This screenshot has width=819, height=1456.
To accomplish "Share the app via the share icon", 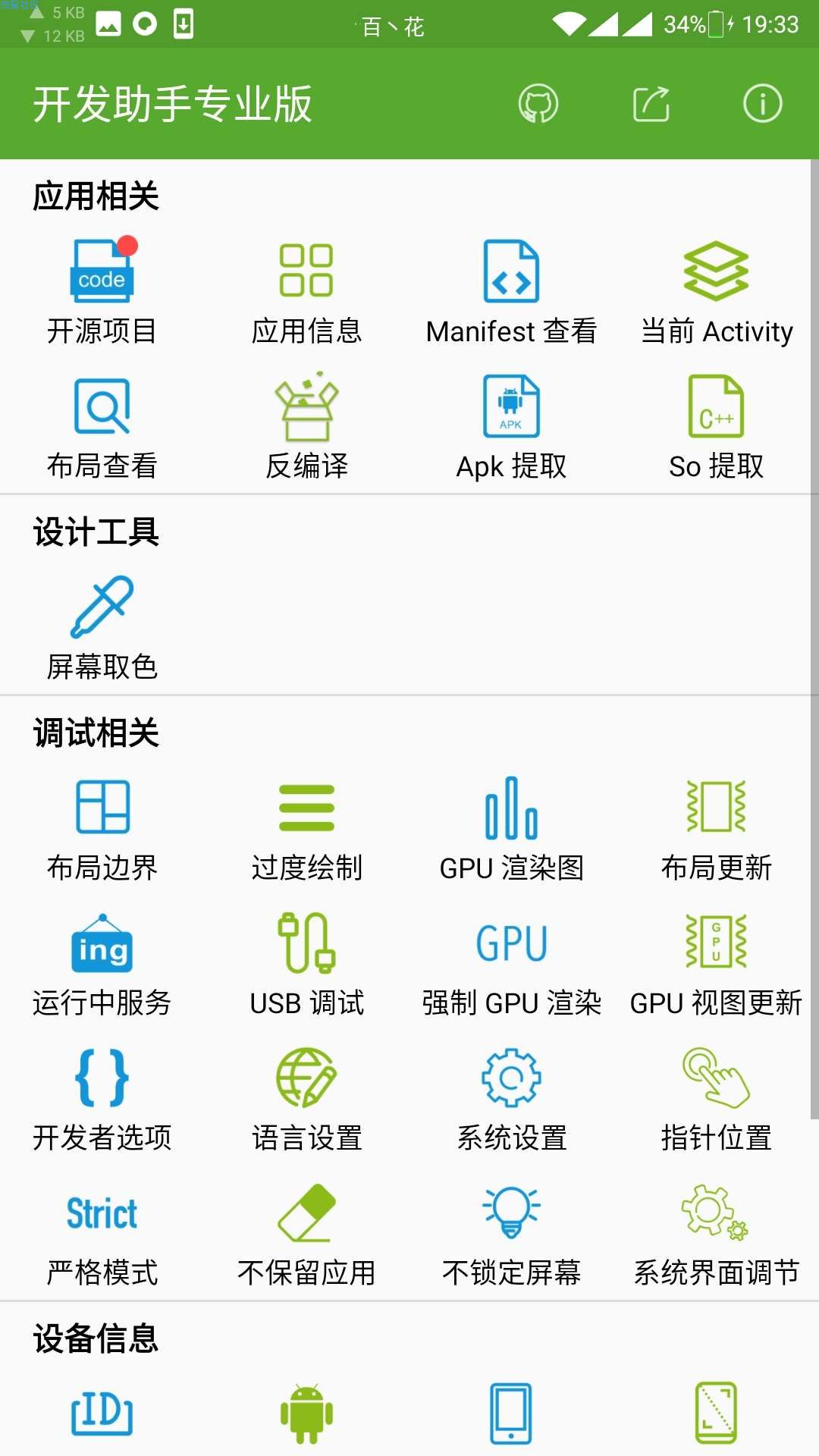I will pyautogui.click(x=651, y=104).
